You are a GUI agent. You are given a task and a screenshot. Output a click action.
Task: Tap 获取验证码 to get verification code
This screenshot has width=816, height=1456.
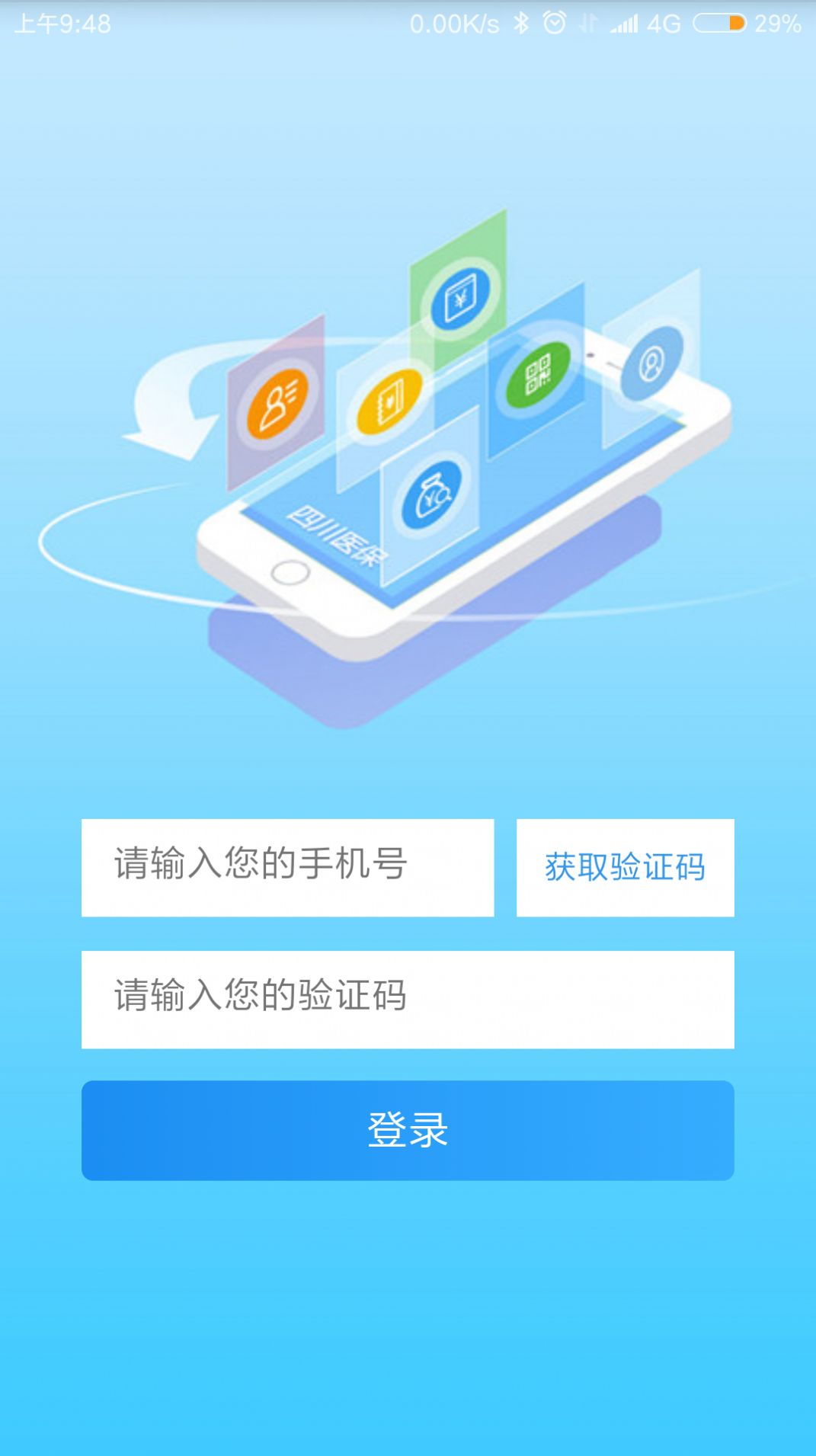pos(625,867)
